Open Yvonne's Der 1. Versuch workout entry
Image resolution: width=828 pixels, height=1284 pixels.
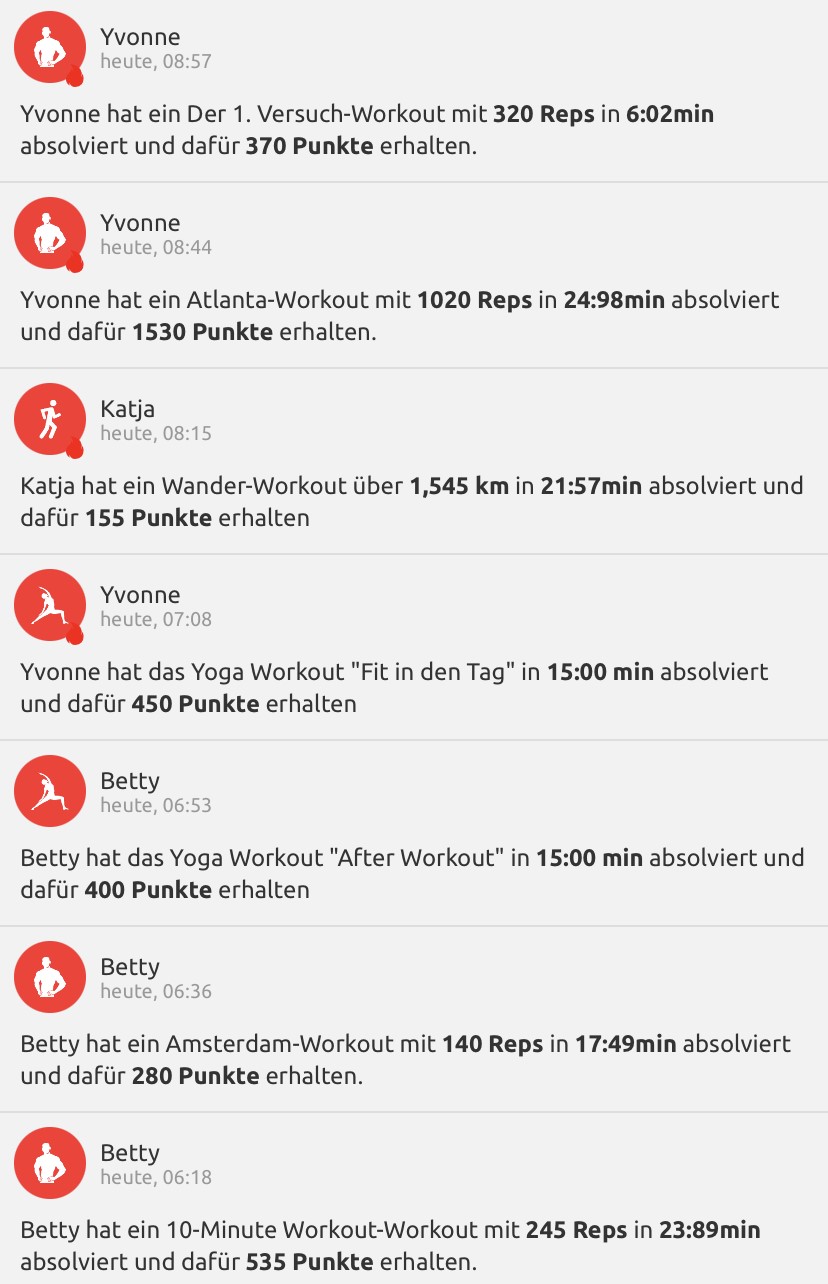pos(413,130)
